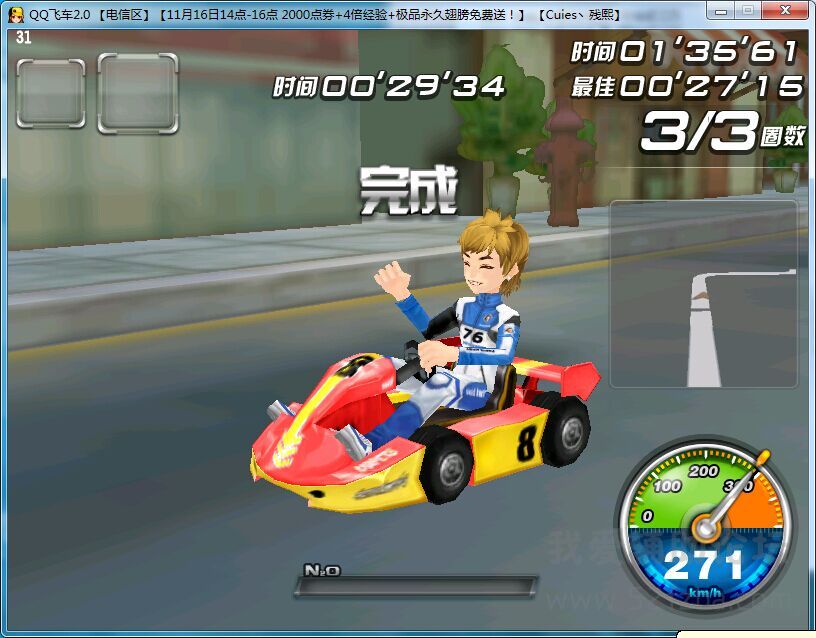Viewport: 816px width, 638px height.
Task: Maximize the QQ飞车 game window
Action: pyautogui.click(x=748, y=9)
